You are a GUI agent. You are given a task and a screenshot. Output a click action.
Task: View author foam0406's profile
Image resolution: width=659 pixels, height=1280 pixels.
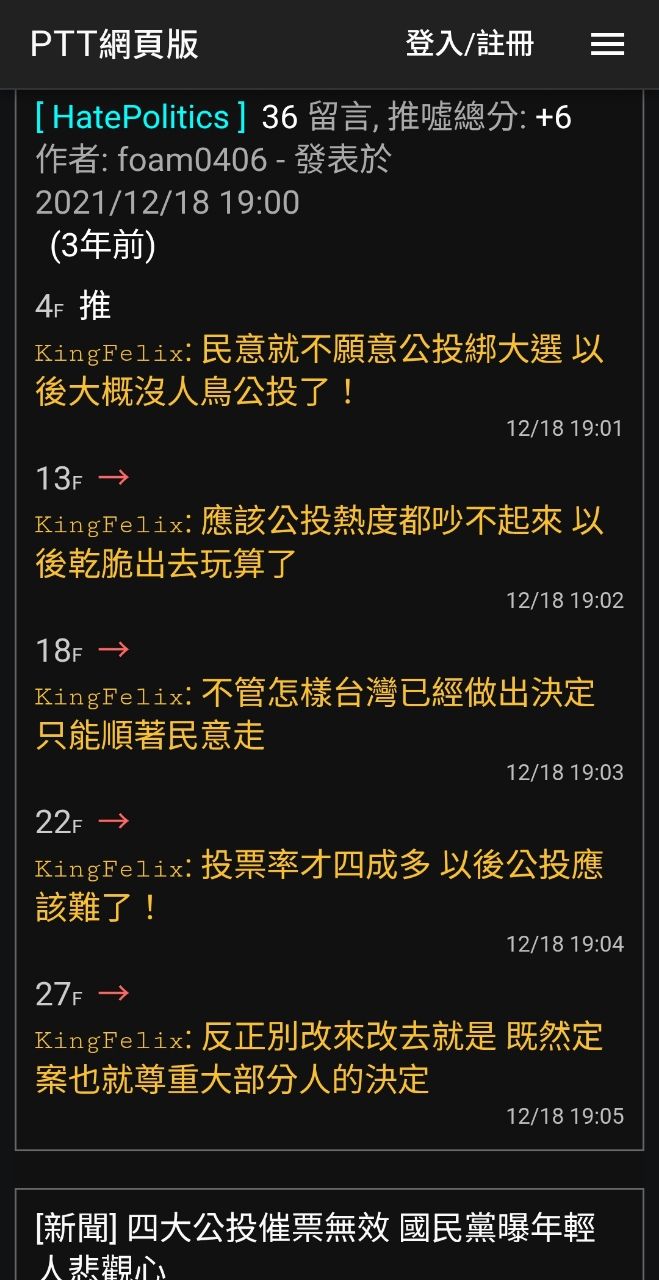coord(192,160)
